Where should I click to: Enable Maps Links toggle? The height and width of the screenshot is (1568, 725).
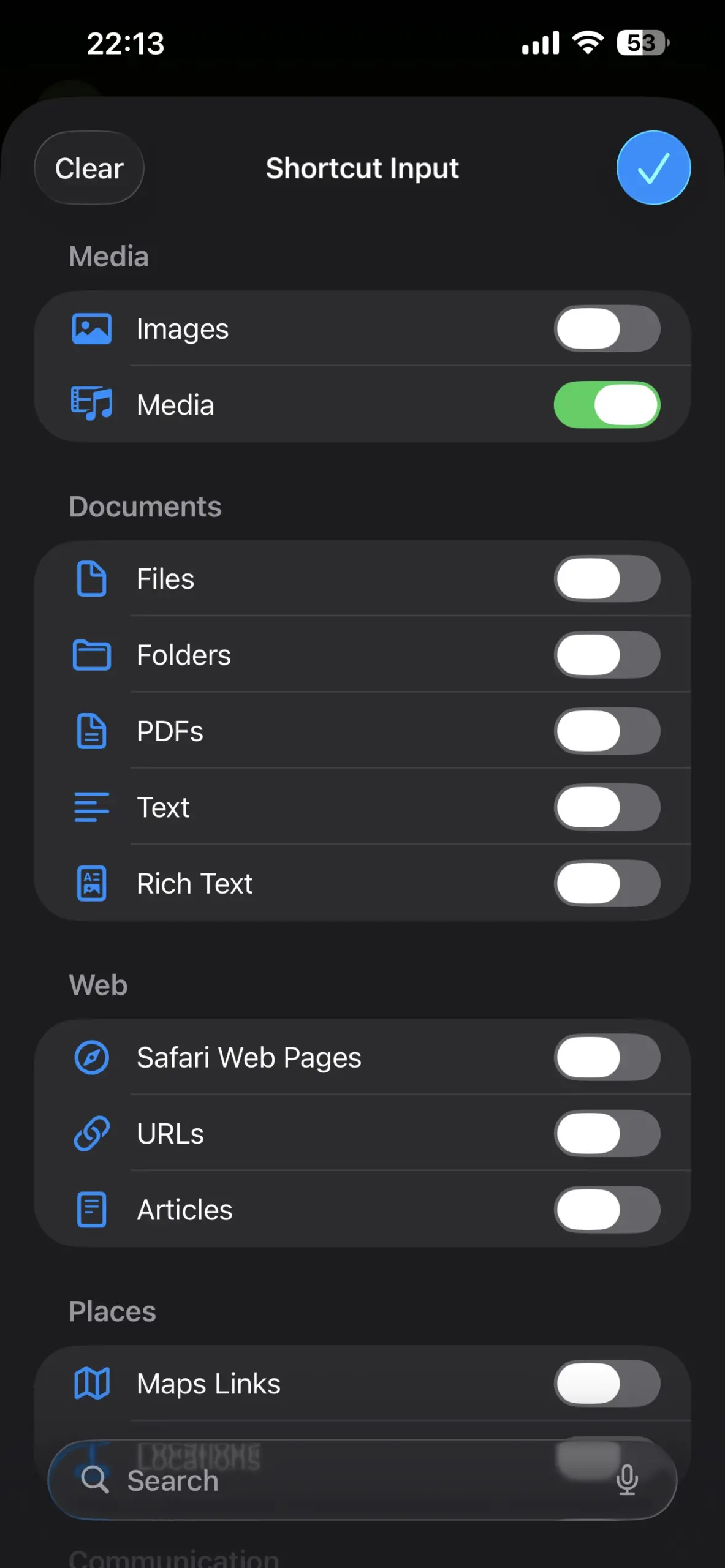(x=607, y=1384)
